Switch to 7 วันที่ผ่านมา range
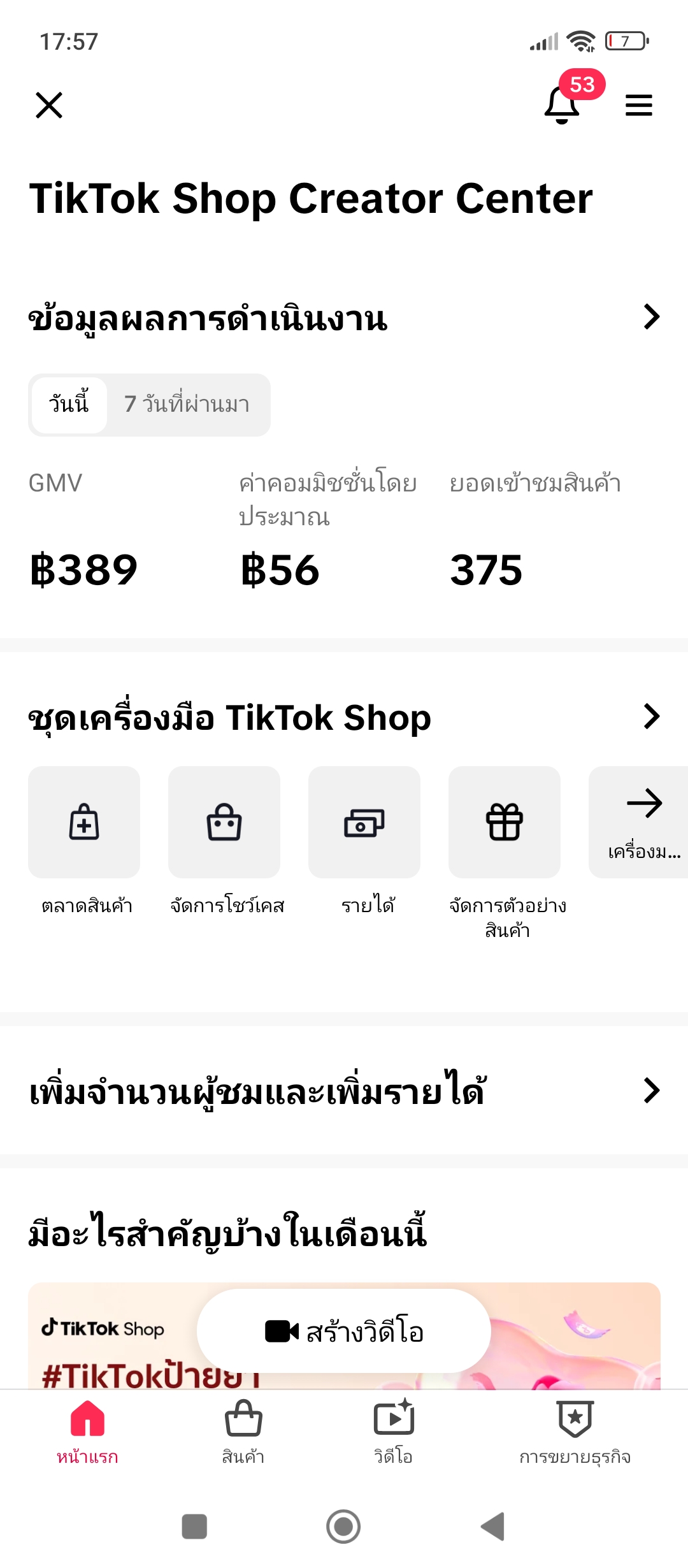This screenshot has height=1568, width=688. [187, 405]
